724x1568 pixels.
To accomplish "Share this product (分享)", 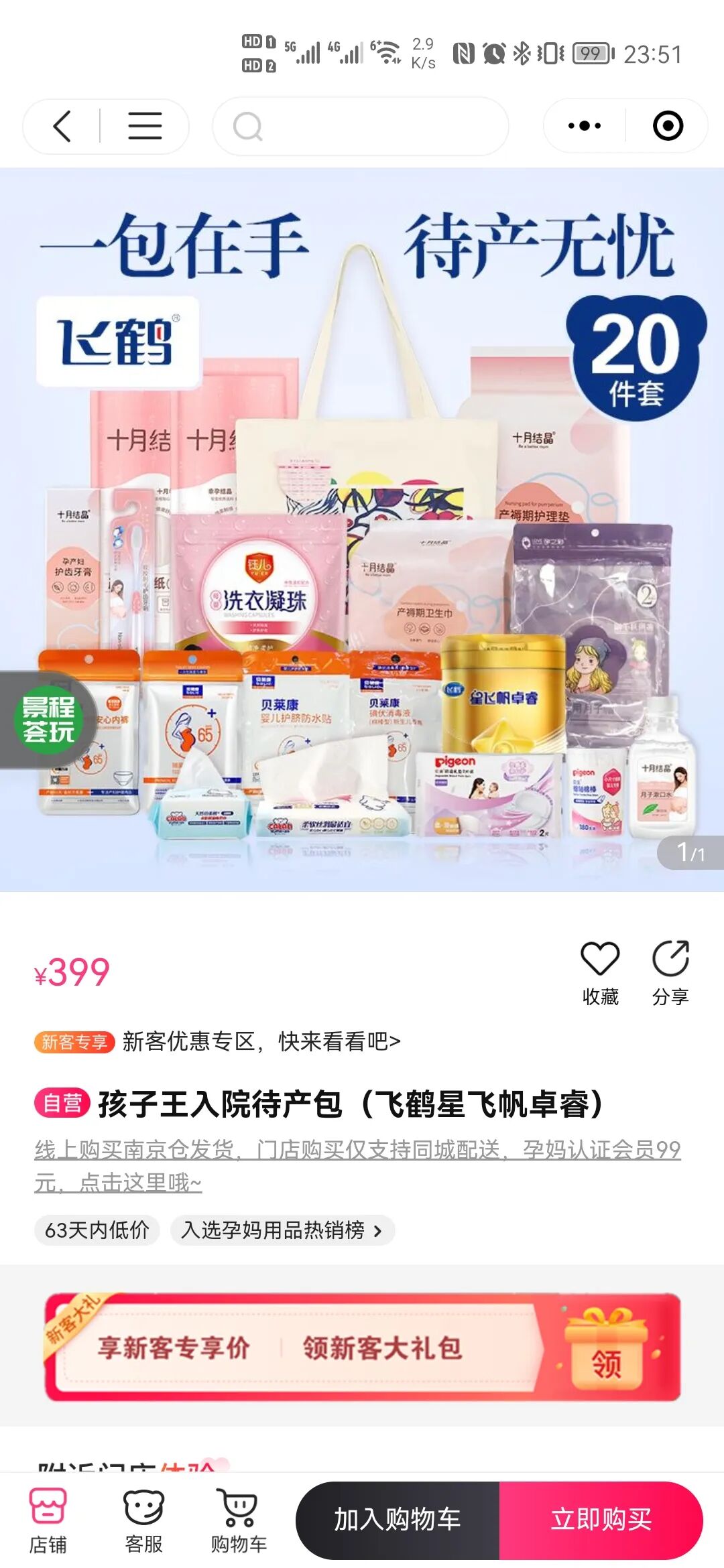I will pyautogui.click(x=670, y=972).
